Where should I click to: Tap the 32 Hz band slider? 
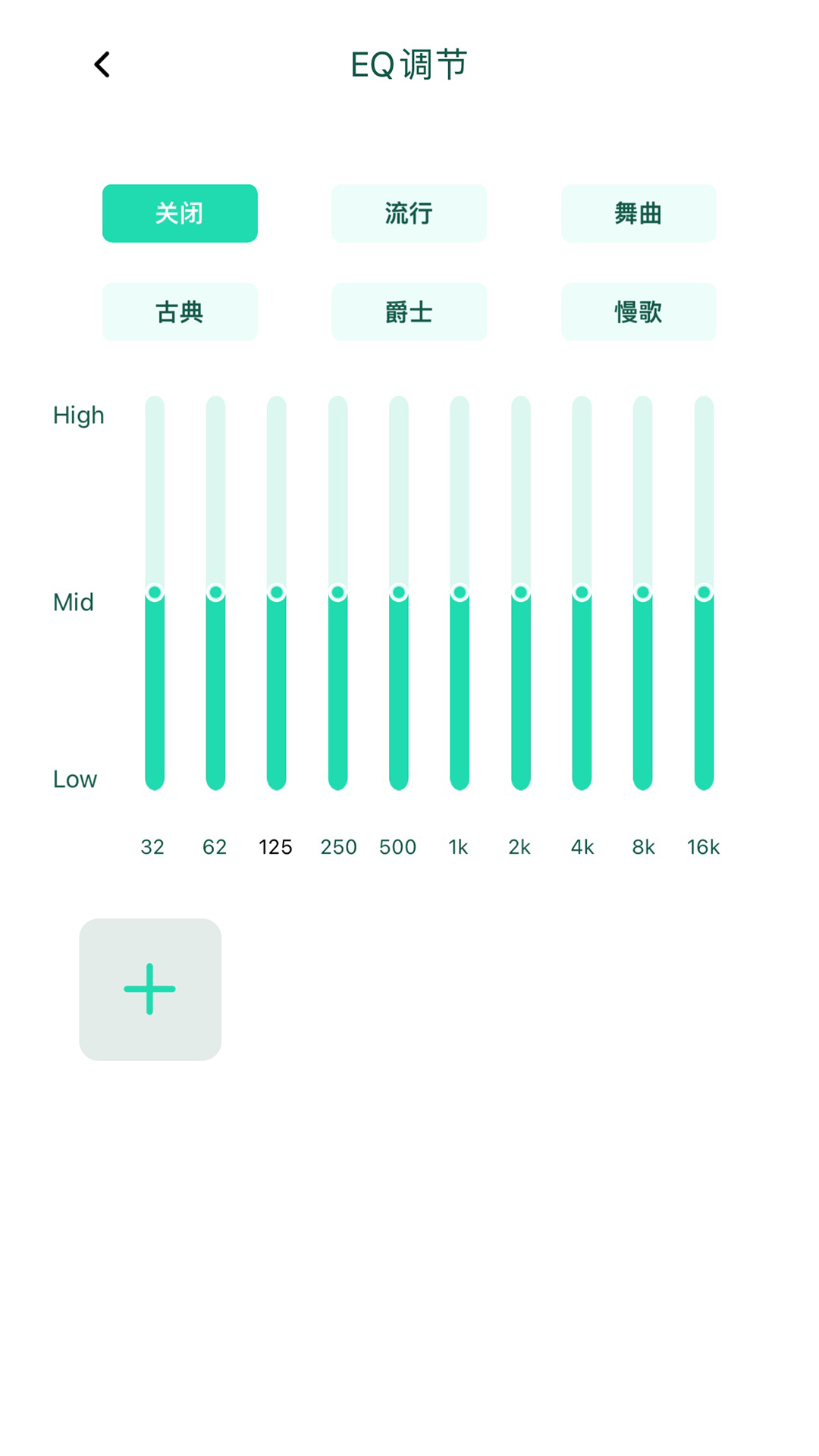tap(155, 592)
